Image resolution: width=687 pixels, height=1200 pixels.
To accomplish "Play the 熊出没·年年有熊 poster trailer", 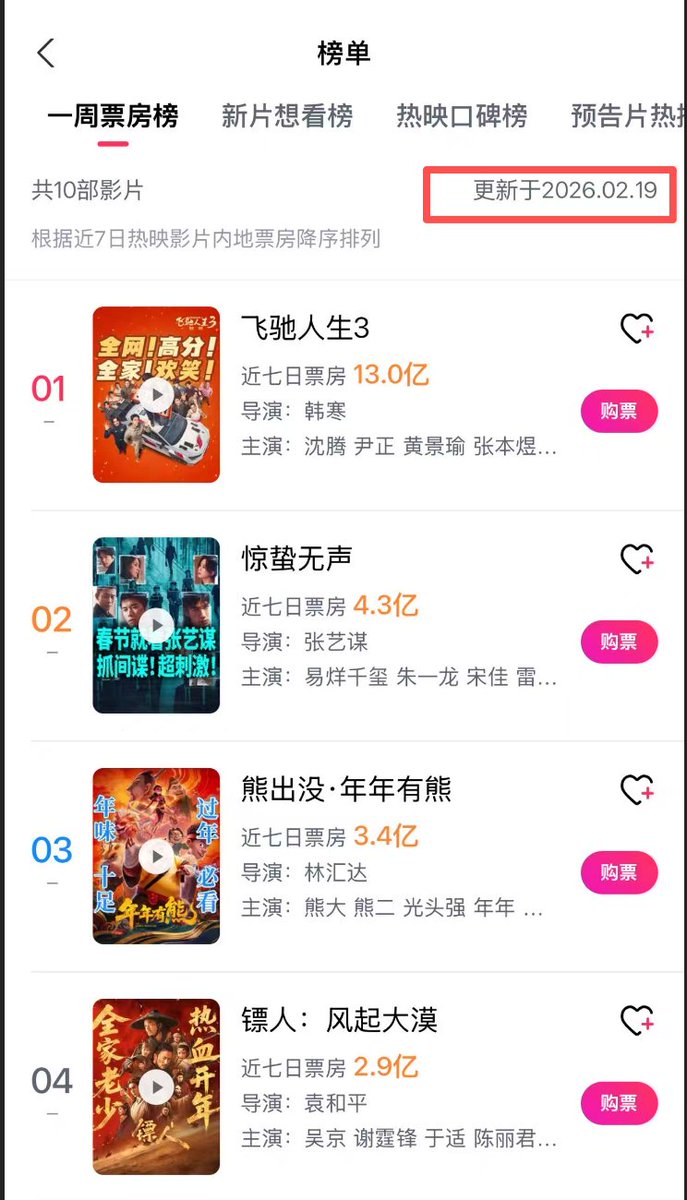I will [156, 856].
